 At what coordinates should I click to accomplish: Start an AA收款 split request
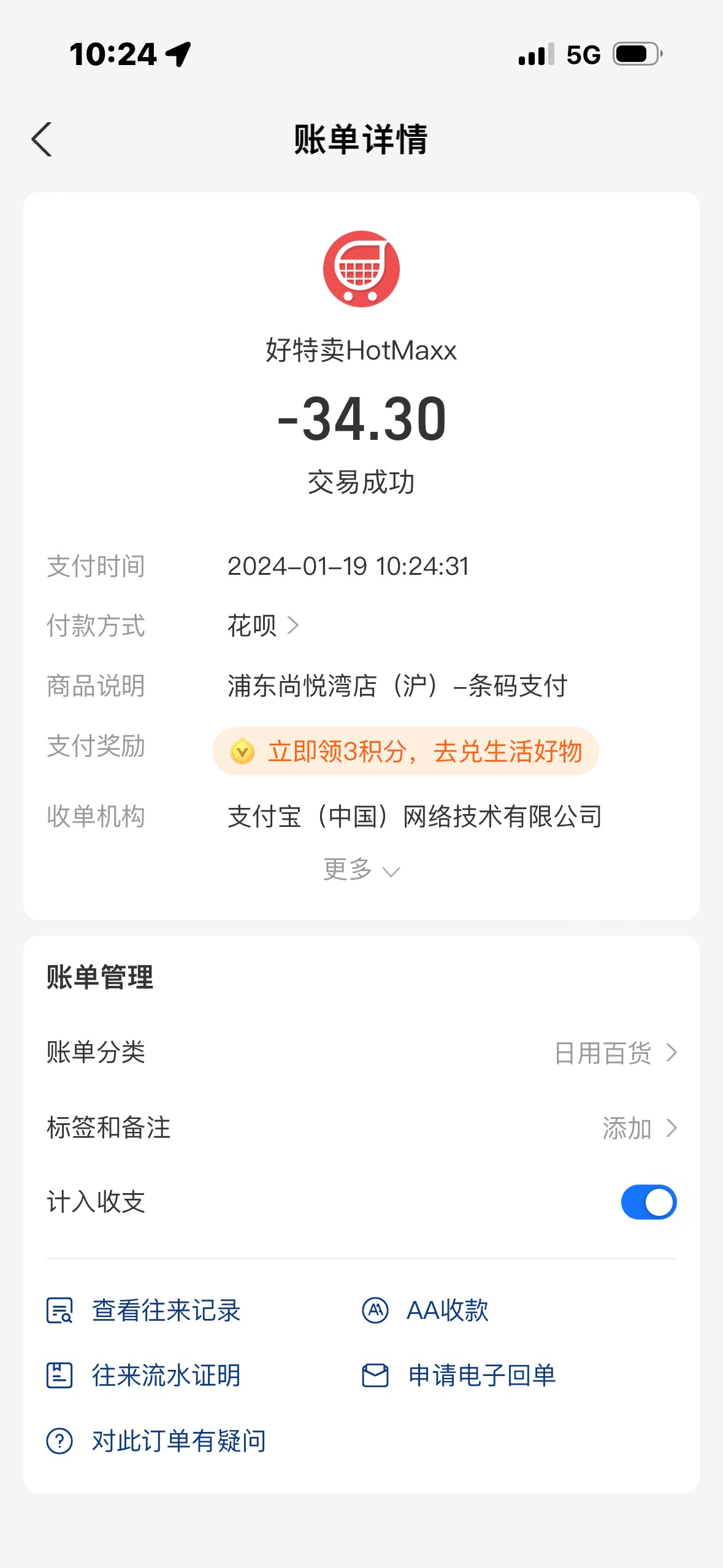point(425,1310)
